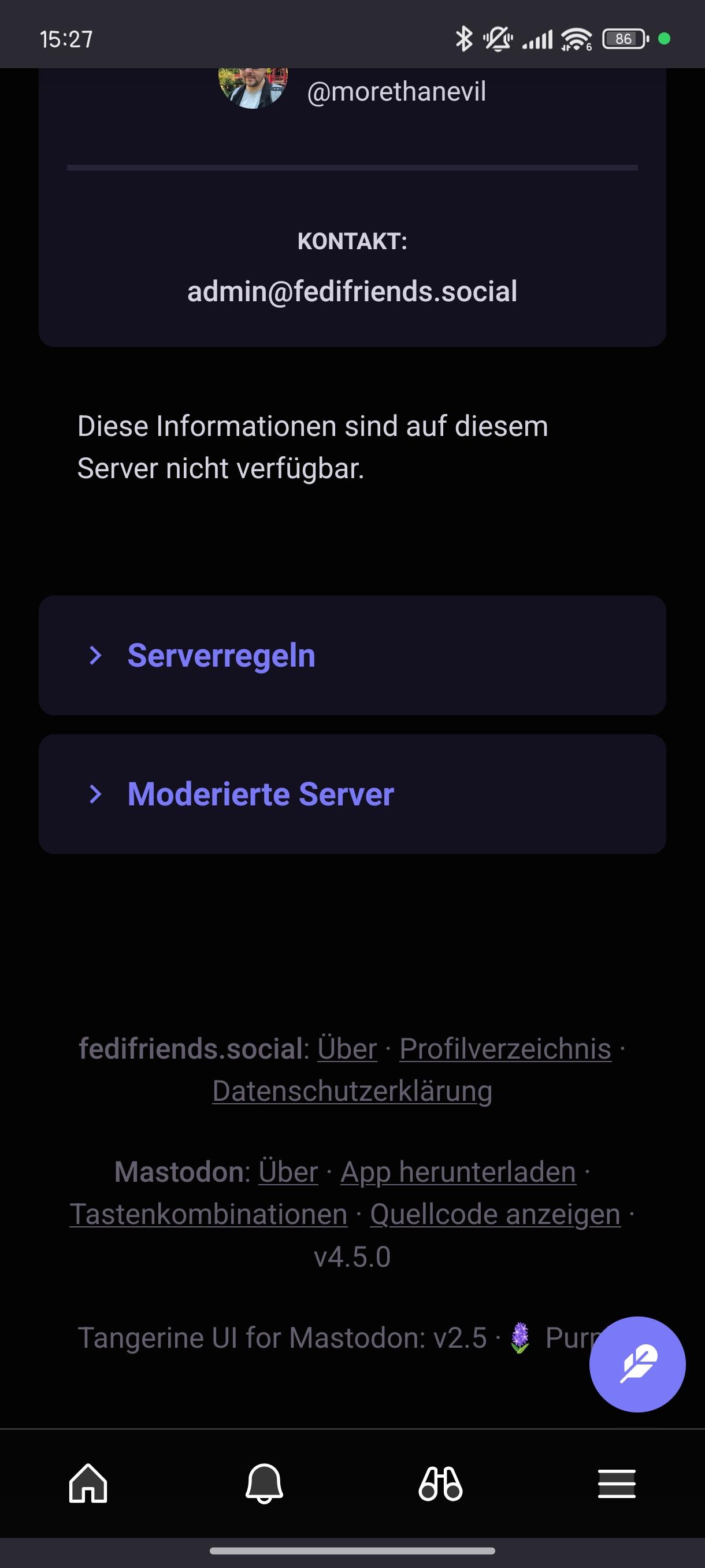Image resolution: width=705 pixels, height=1568 pixels.
Task: Open Tastenkombinationen link
Action: (209, 1214)
